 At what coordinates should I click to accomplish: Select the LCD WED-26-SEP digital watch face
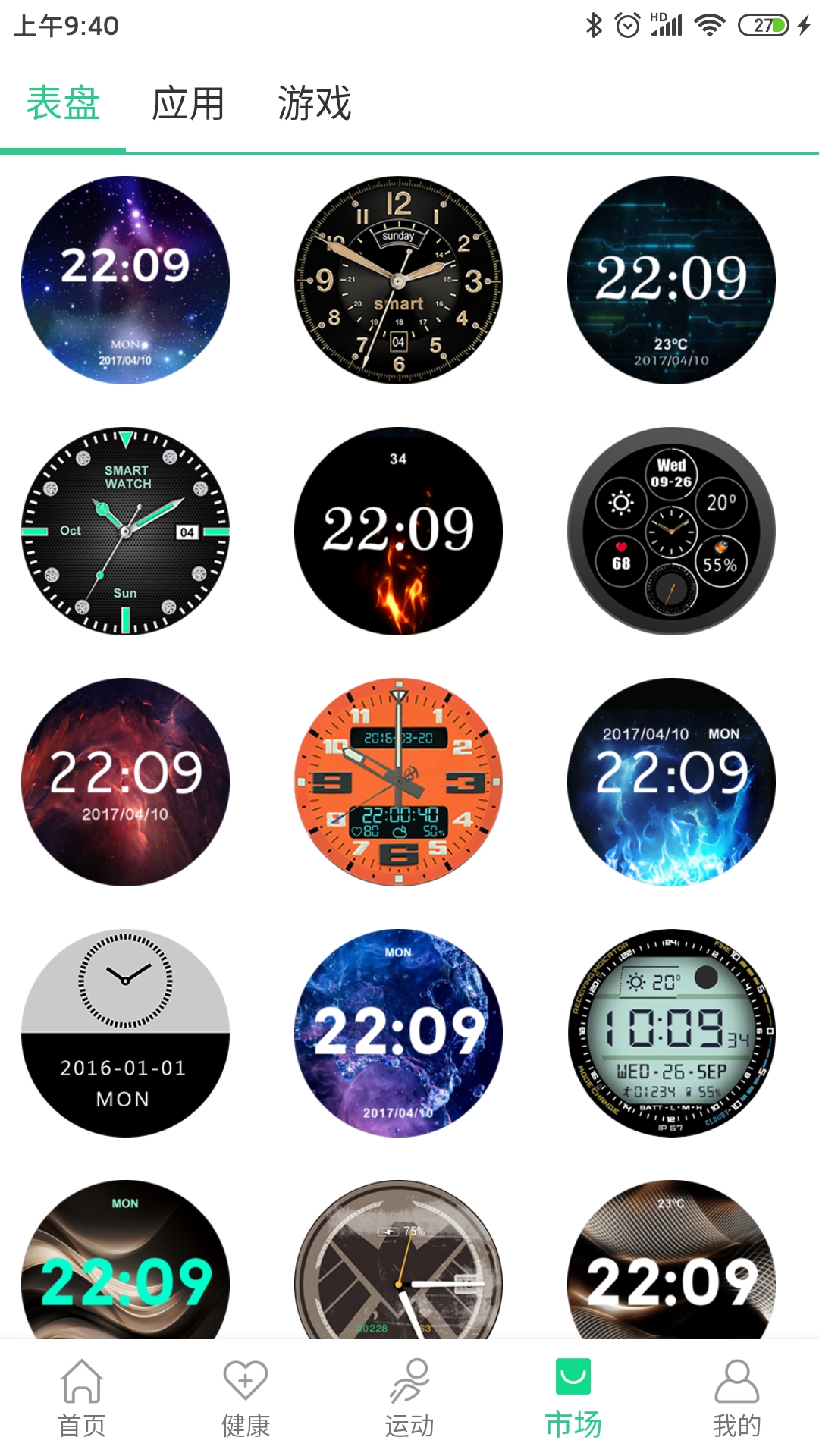(671, 1033)
